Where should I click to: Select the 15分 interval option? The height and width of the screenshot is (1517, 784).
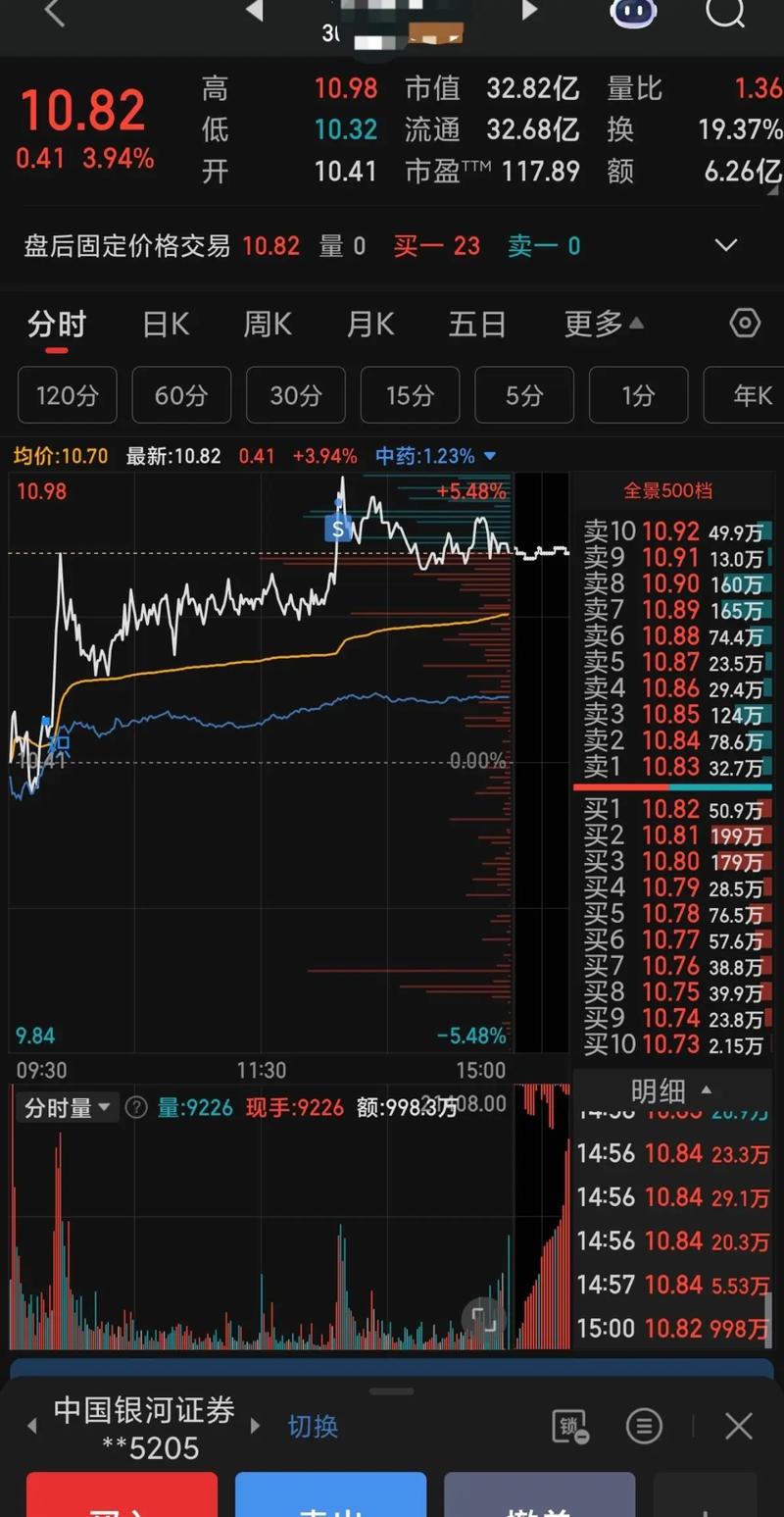pyautogui.click(x=409, y=394)
